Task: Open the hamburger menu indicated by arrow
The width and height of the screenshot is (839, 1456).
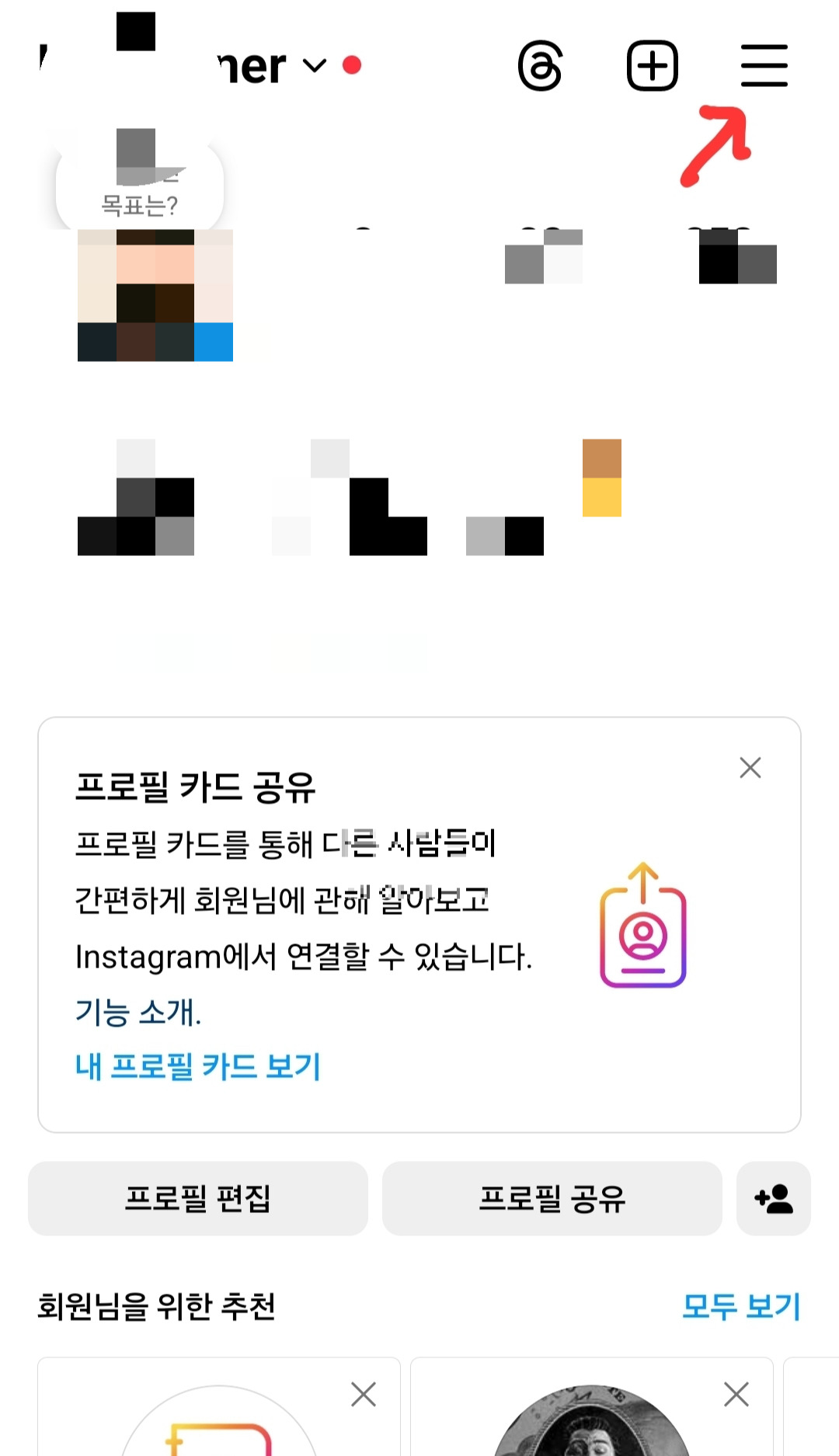Action: (x=764, y=67)
